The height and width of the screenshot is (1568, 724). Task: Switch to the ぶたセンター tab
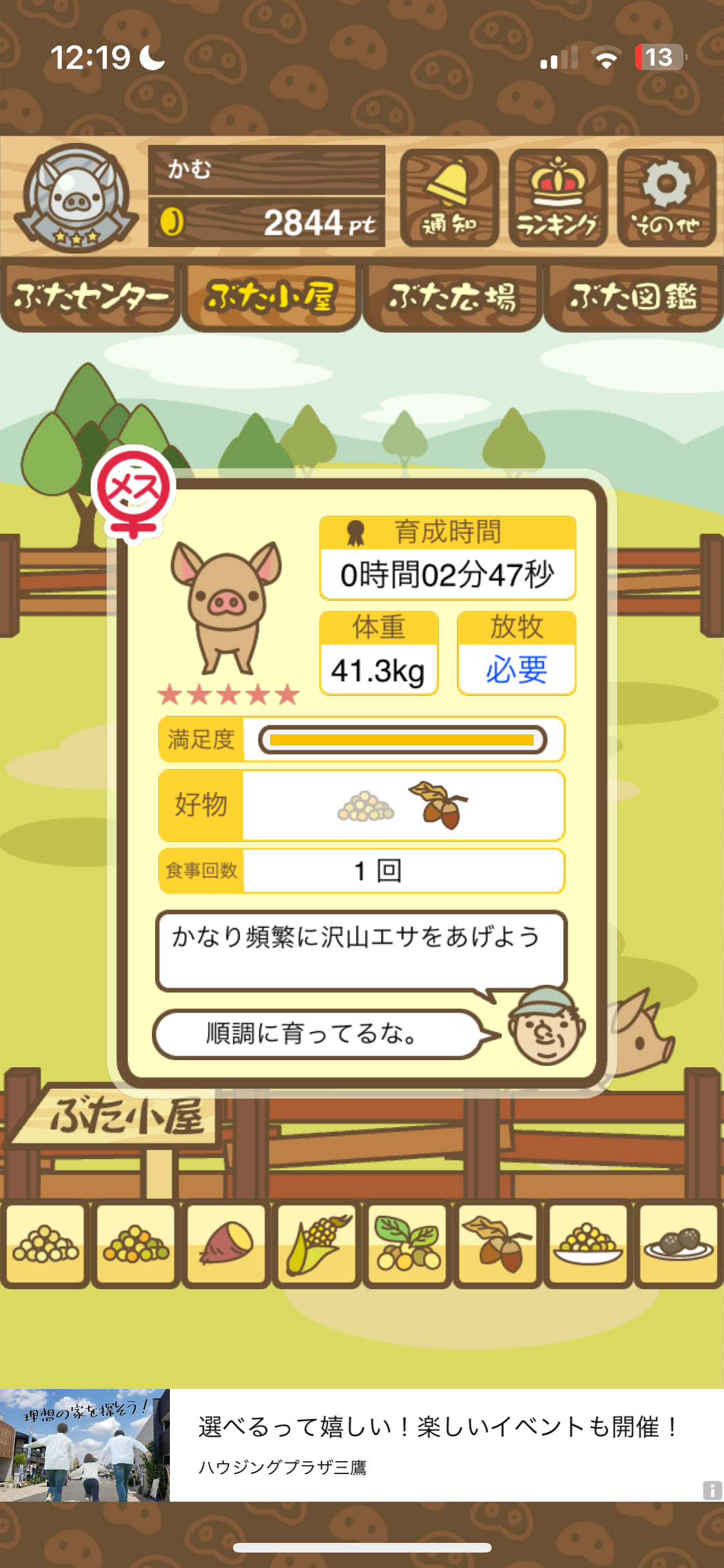click(90, 297)
